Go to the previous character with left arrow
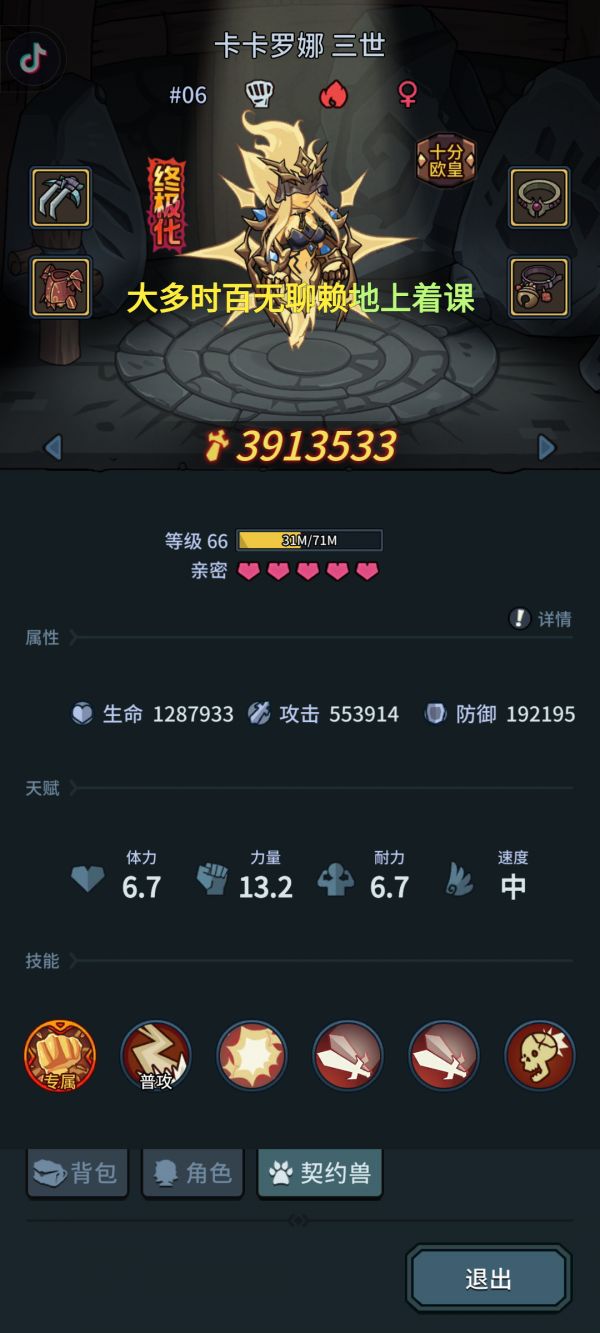 click(54, 447)
